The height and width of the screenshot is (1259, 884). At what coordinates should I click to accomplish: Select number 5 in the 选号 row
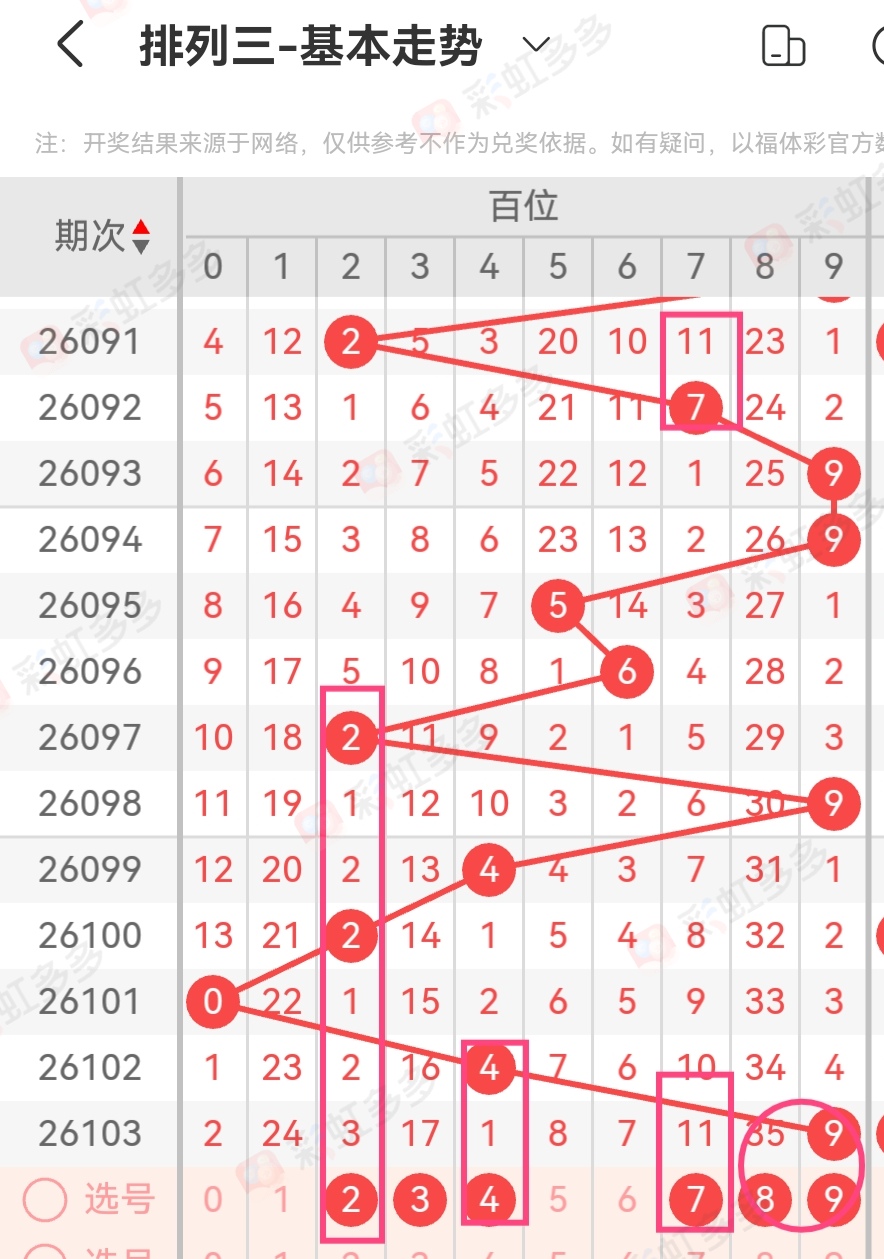coord(557,1200)
